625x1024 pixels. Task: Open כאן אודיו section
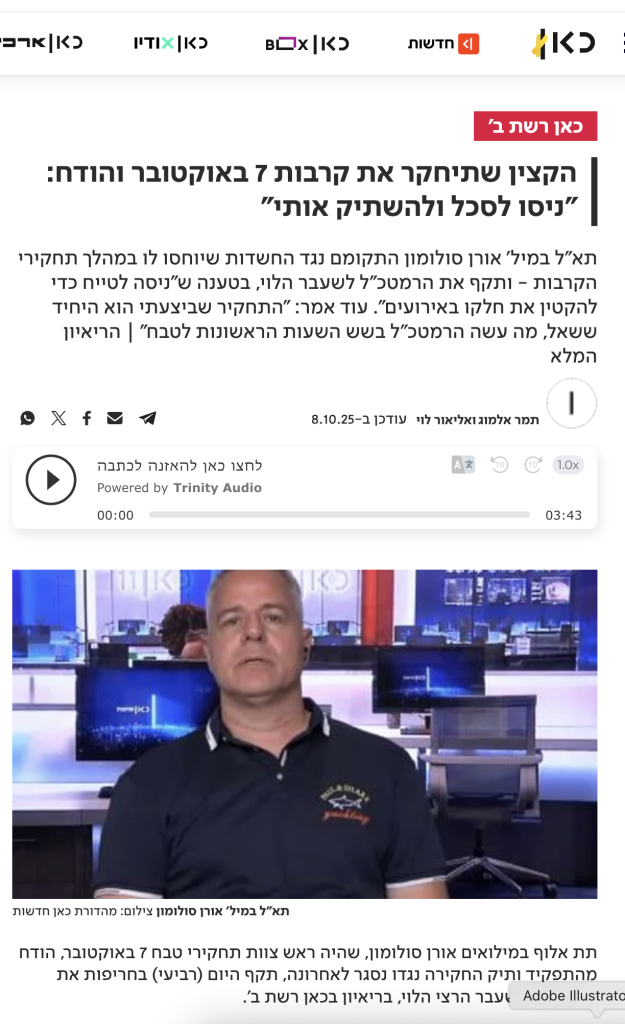tap(170, 43)
